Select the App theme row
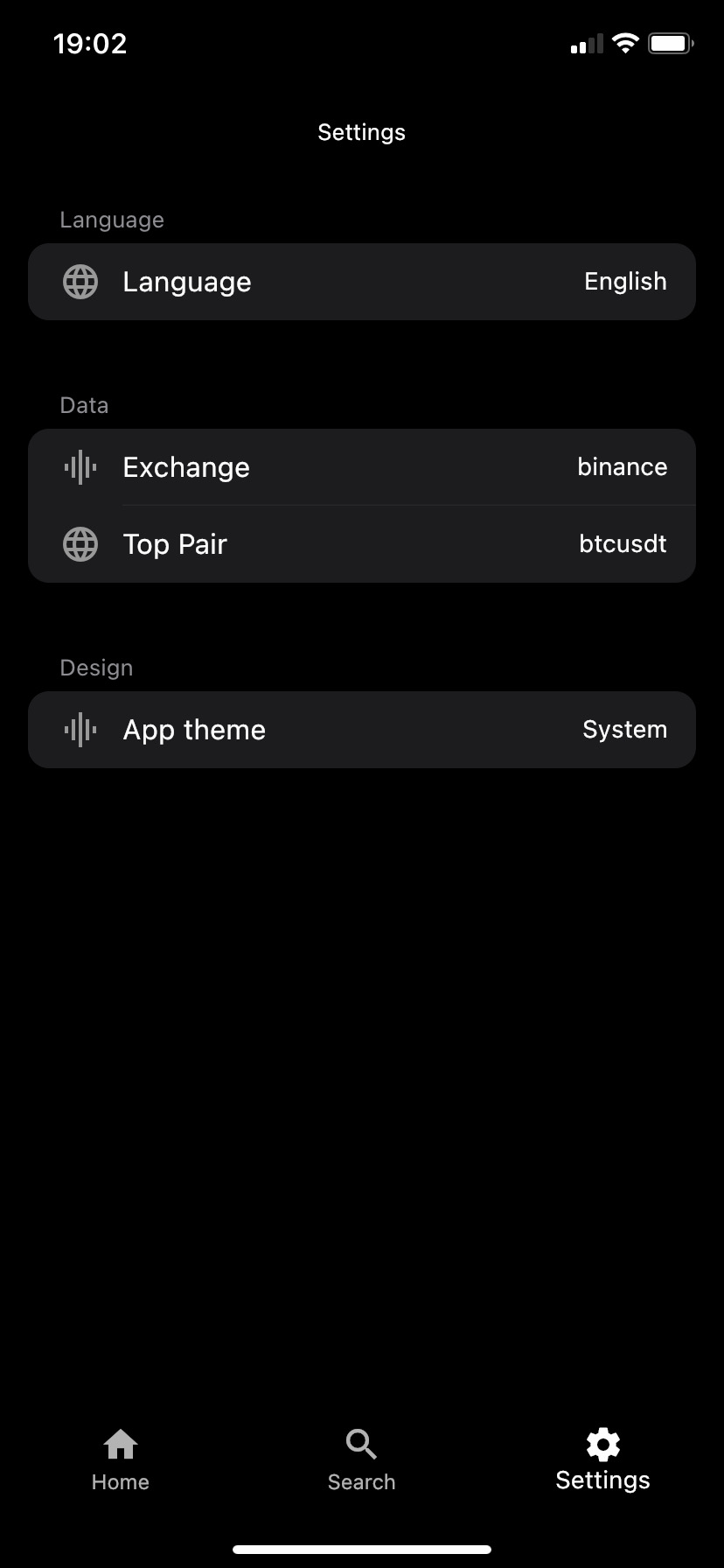The height and width of the screenshot is (1568, 724). [x=361, y=730]
